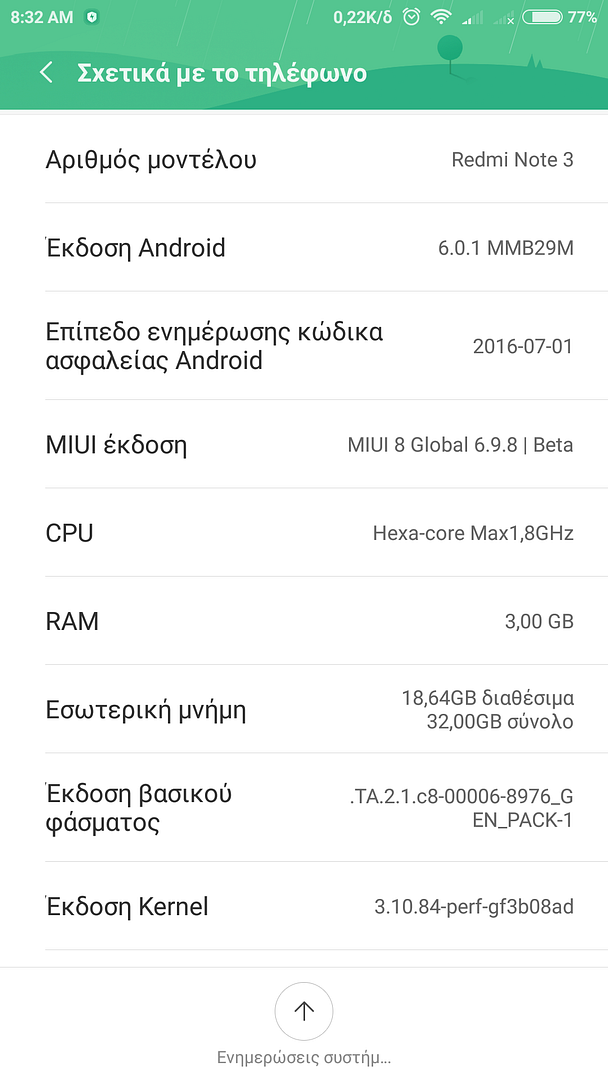The width and height of the screenshot is (608, 1080).
Task: Open Ενημερώσεις συστήματος updater button
Action: 304,1012
